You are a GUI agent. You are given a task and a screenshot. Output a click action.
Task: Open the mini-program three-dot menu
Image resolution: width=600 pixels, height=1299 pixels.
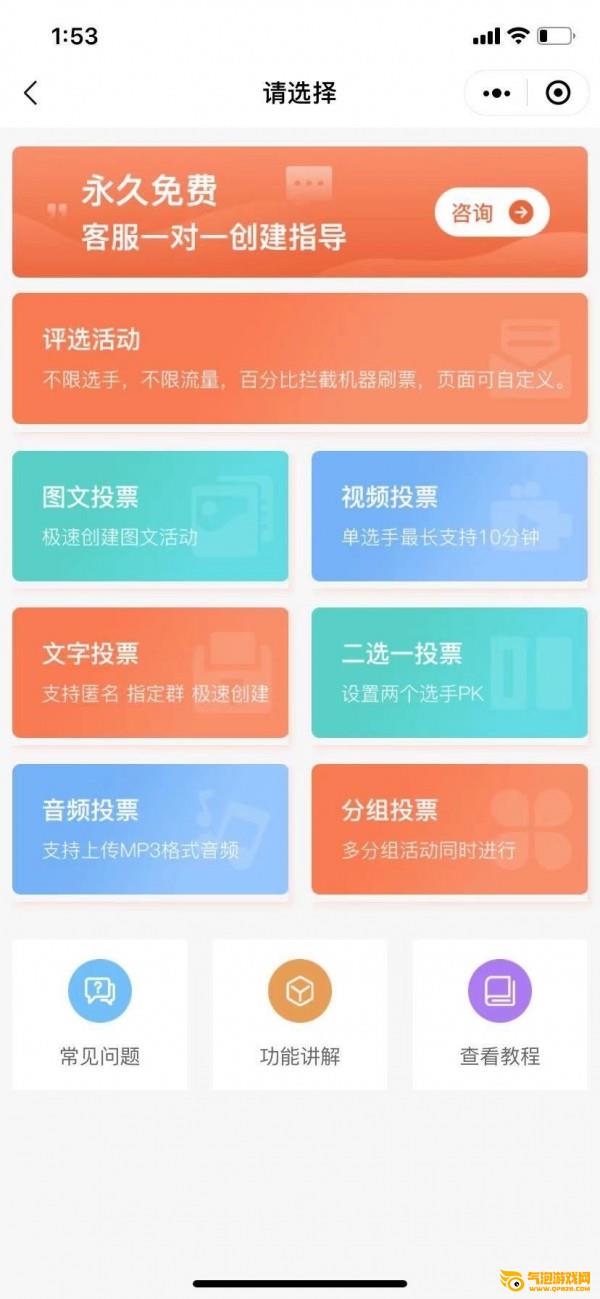(496, 93)
